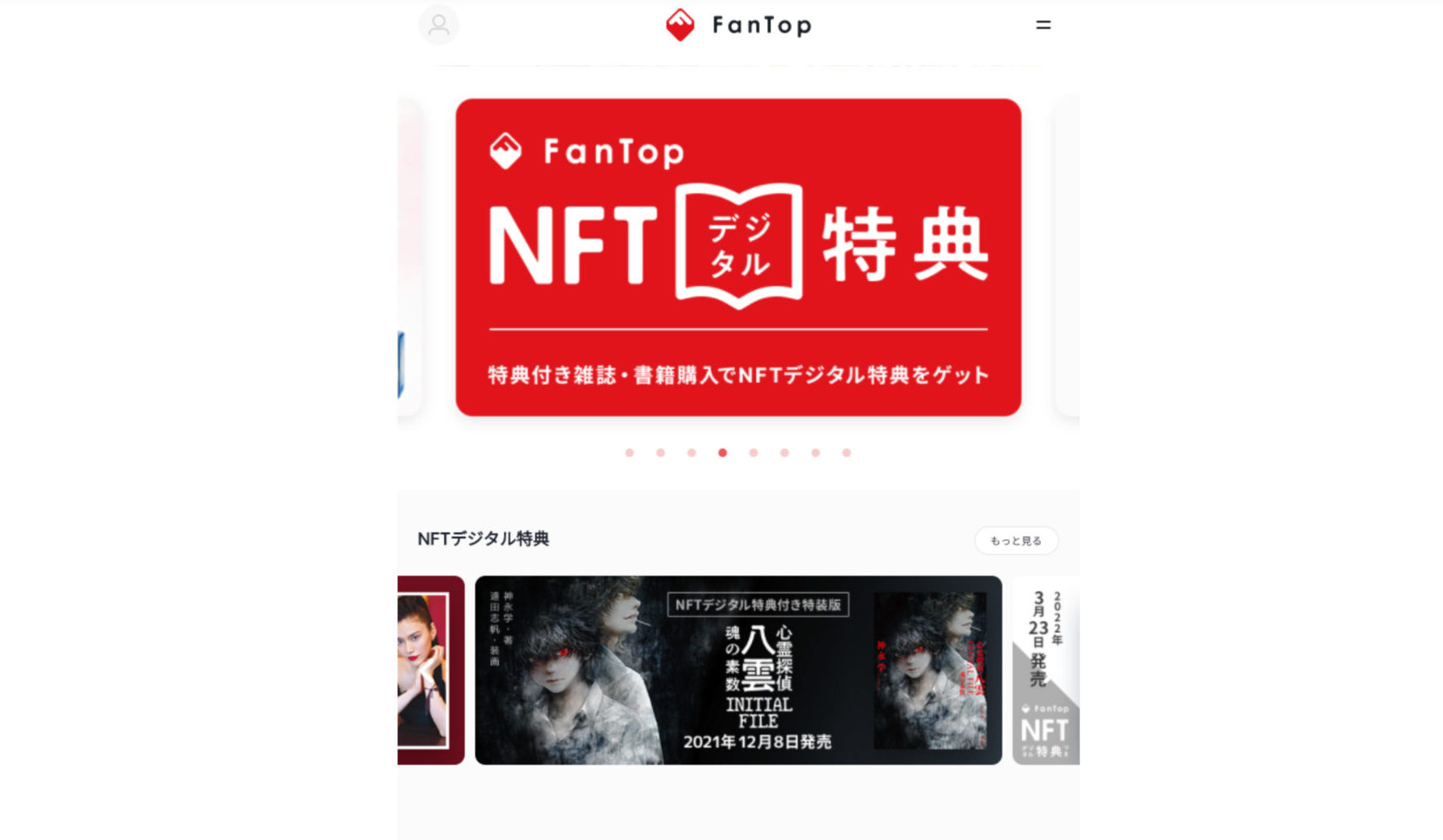
Task: Select the last carousel page dot
Action: 846,452
